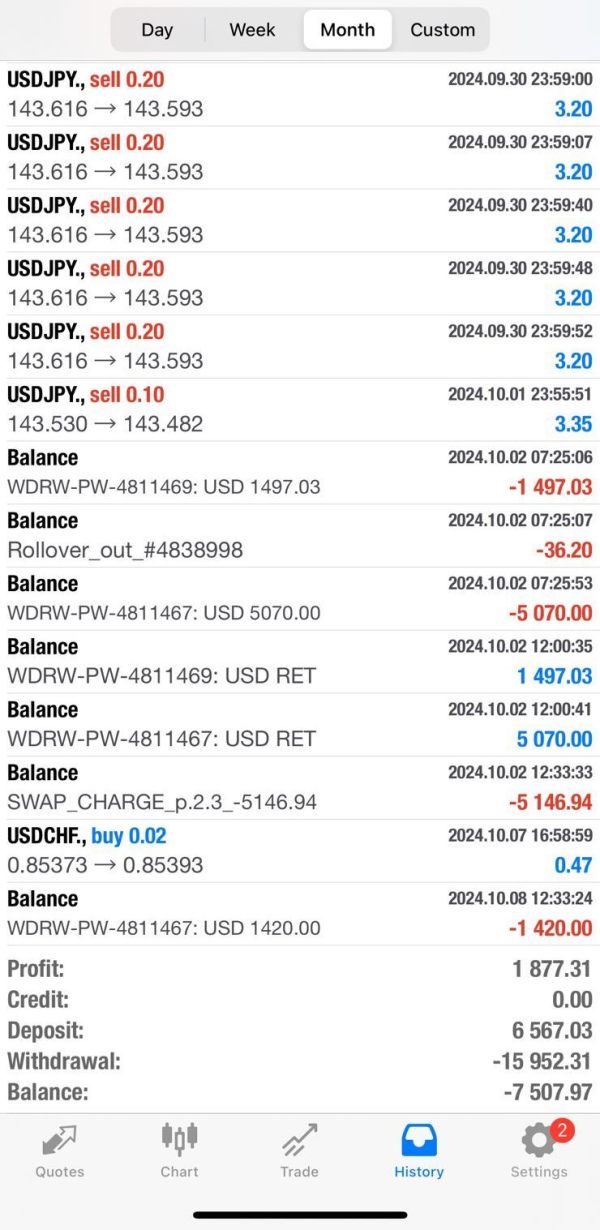This screenshot has width=600, height=1230.
Task: Switch to the Day period
Action: tap(157, 30)
